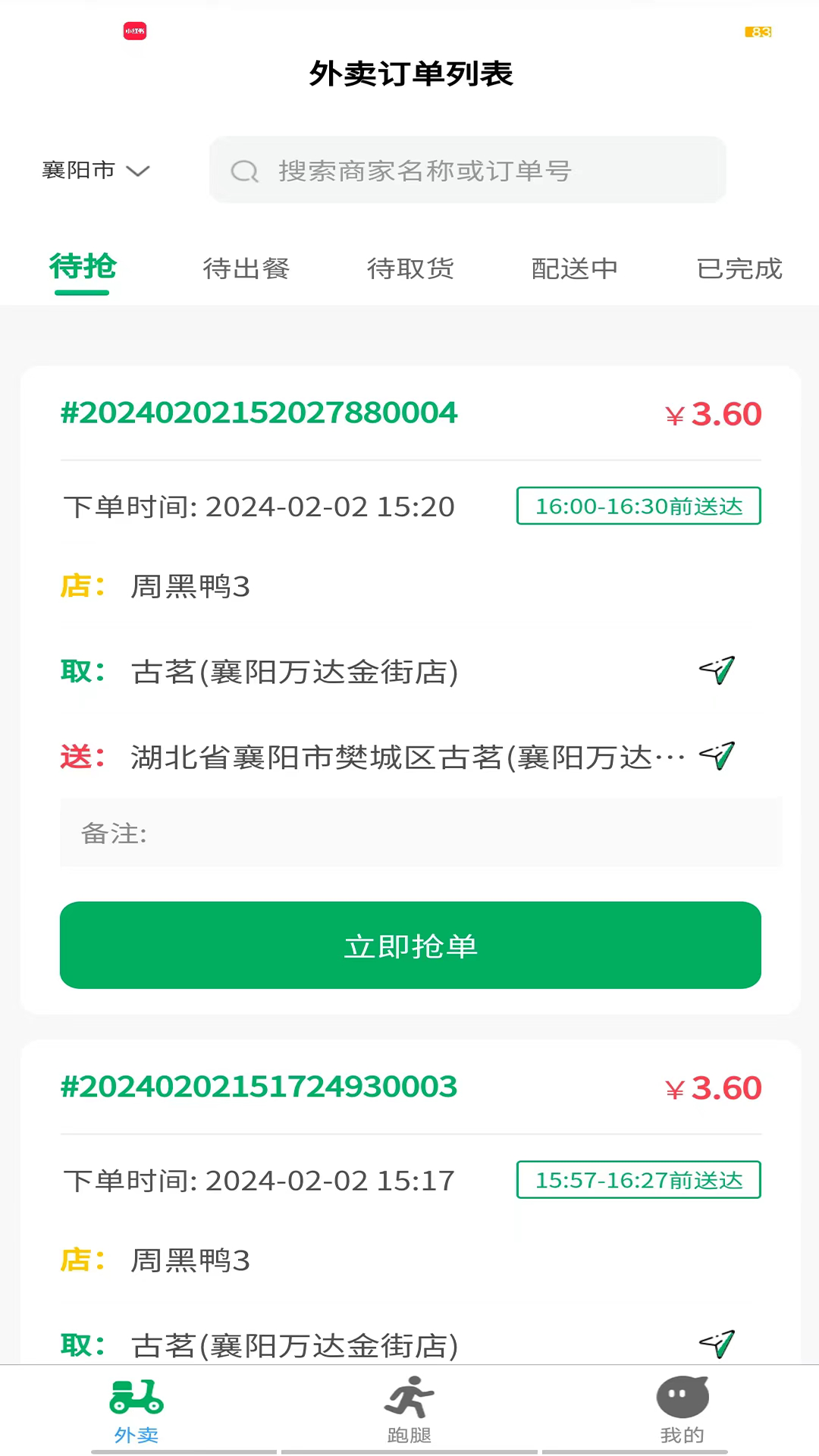Select the 配送中 tab

click(x=574, y=268)
